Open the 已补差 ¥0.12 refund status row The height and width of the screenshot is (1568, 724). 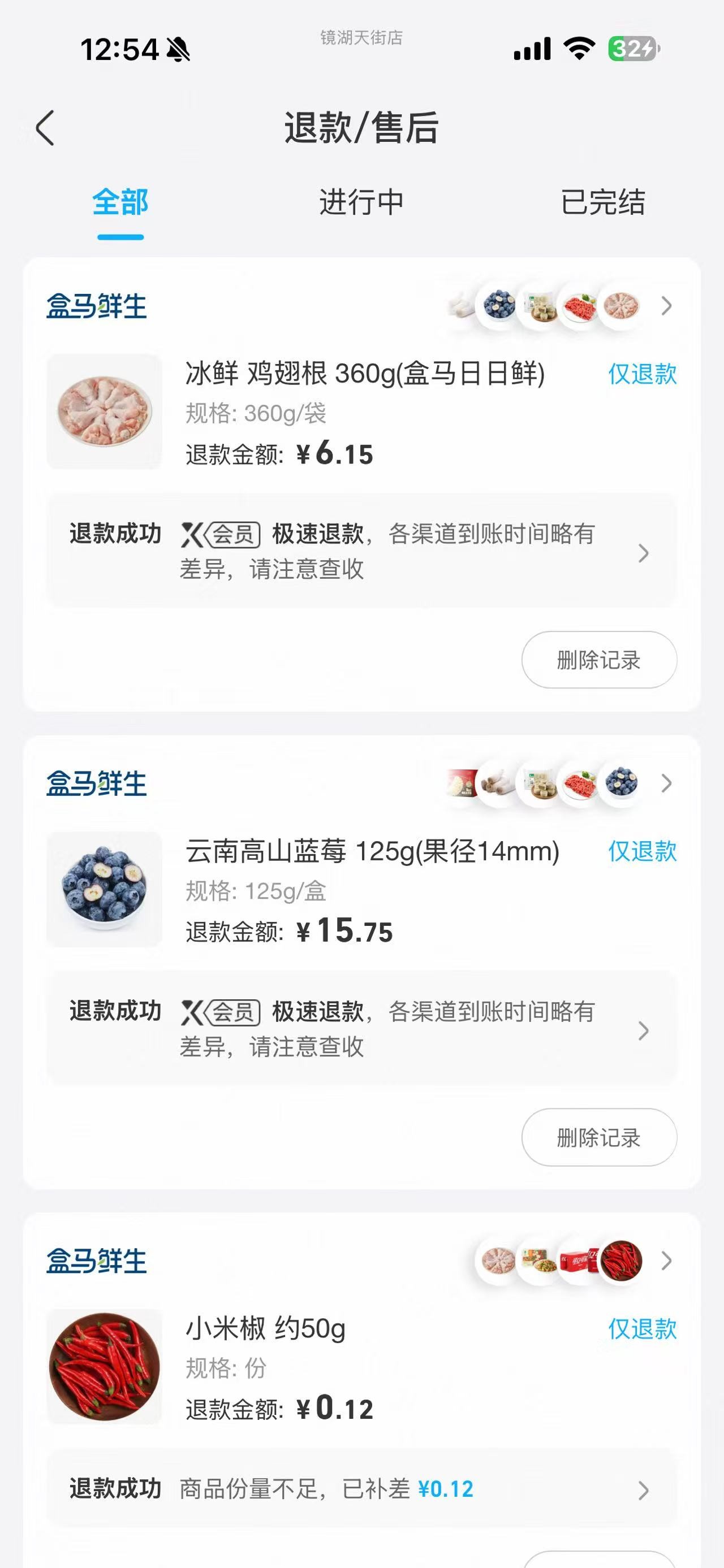(361, 1489)
